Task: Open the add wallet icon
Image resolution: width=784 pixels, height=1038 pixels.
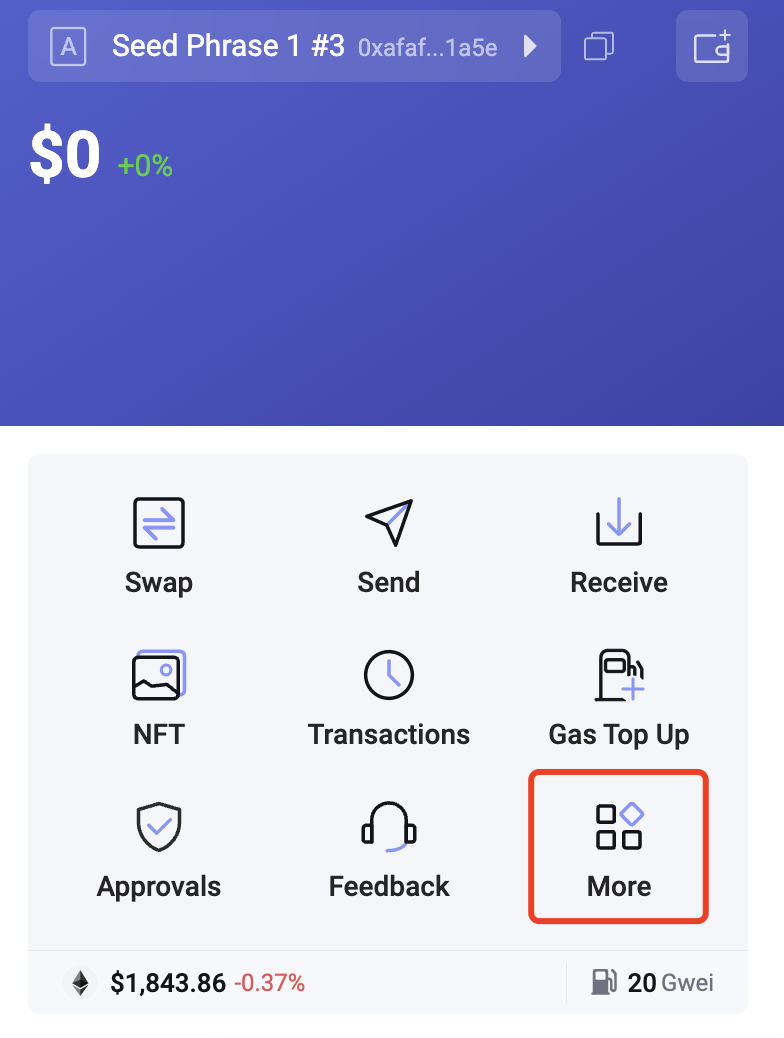Action: [x=712, y=46]
